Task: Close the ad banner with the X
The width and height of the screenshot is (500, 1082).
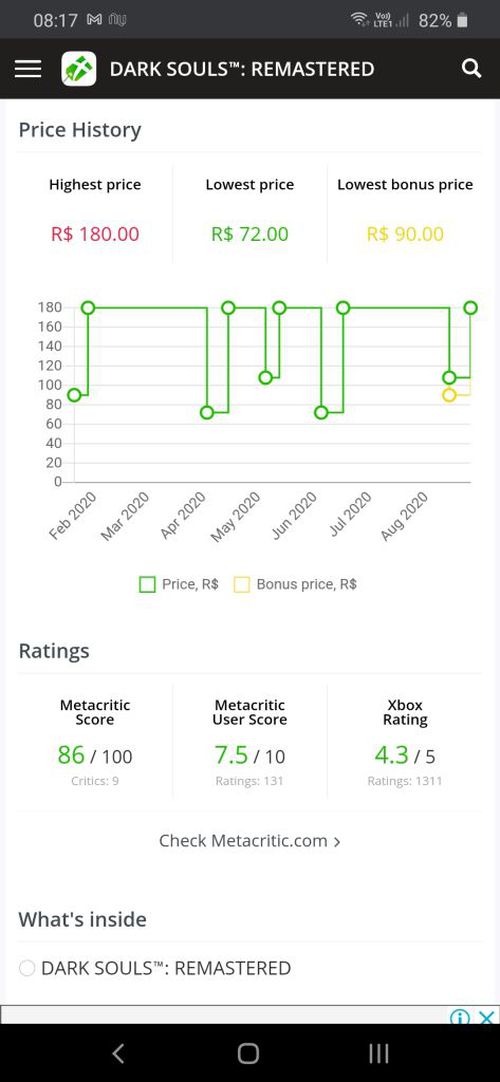Action: 486,1017
